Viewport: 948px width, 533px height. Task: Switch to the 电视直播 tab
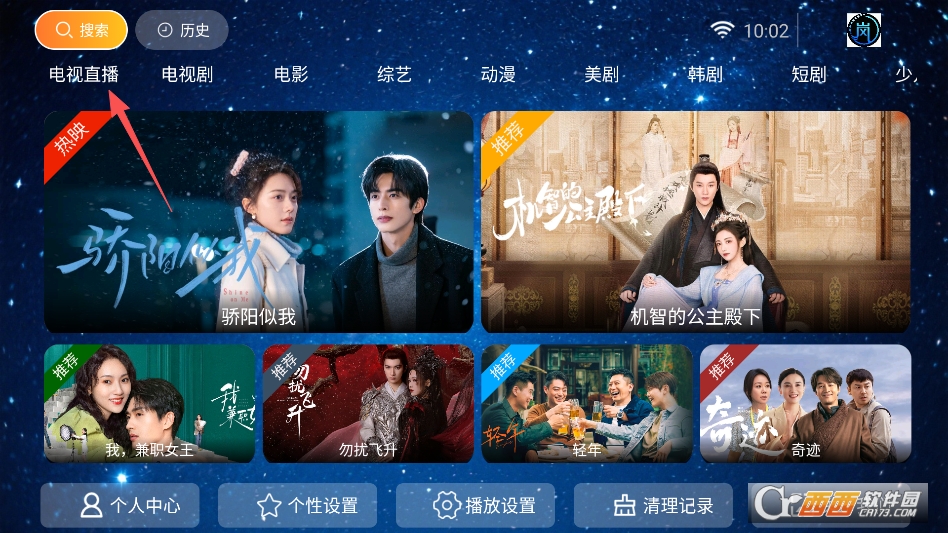(84, 75)
